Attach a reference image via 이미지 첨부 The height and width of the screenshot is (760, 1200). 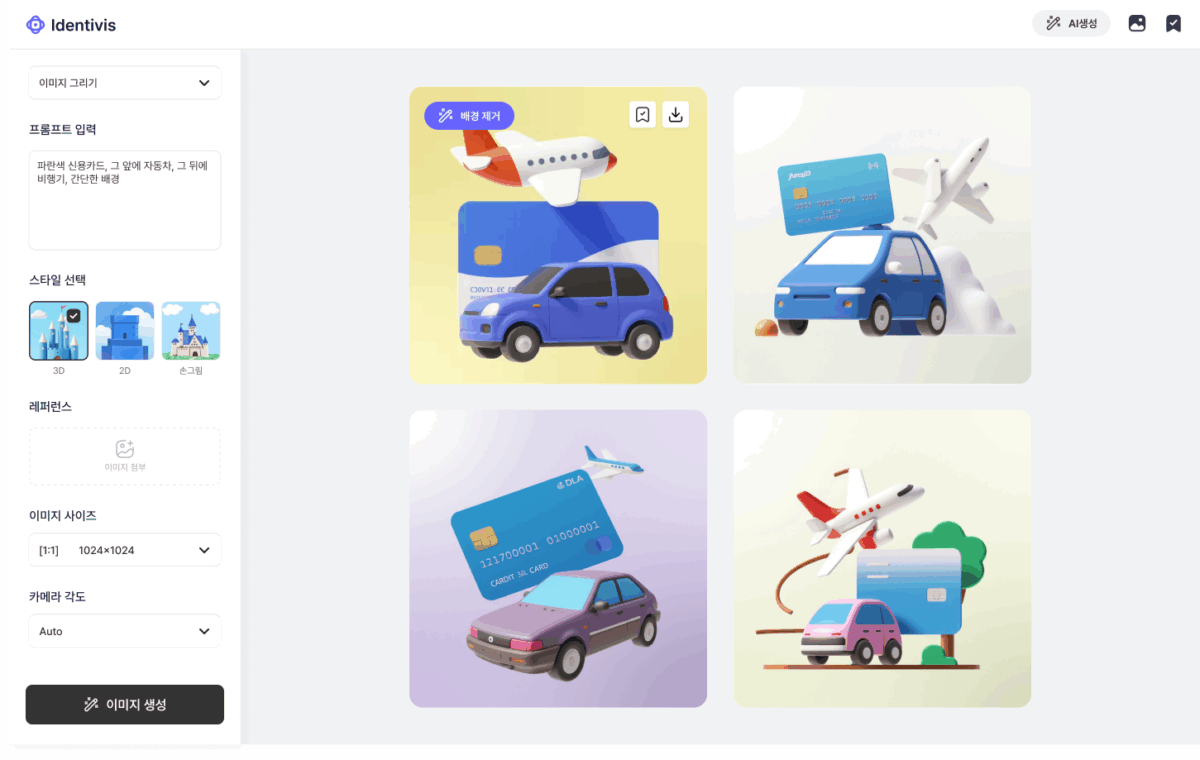125,457
